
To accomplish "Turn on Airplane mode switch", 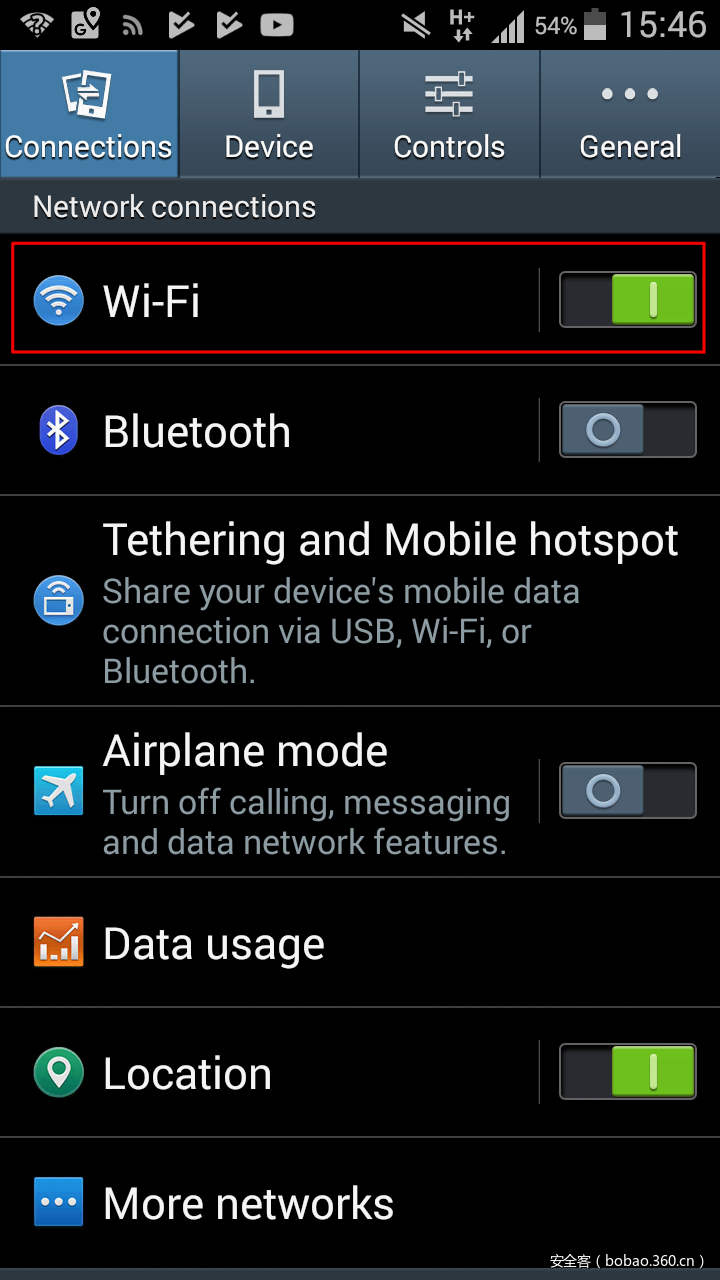I will [x=627, y=792].
